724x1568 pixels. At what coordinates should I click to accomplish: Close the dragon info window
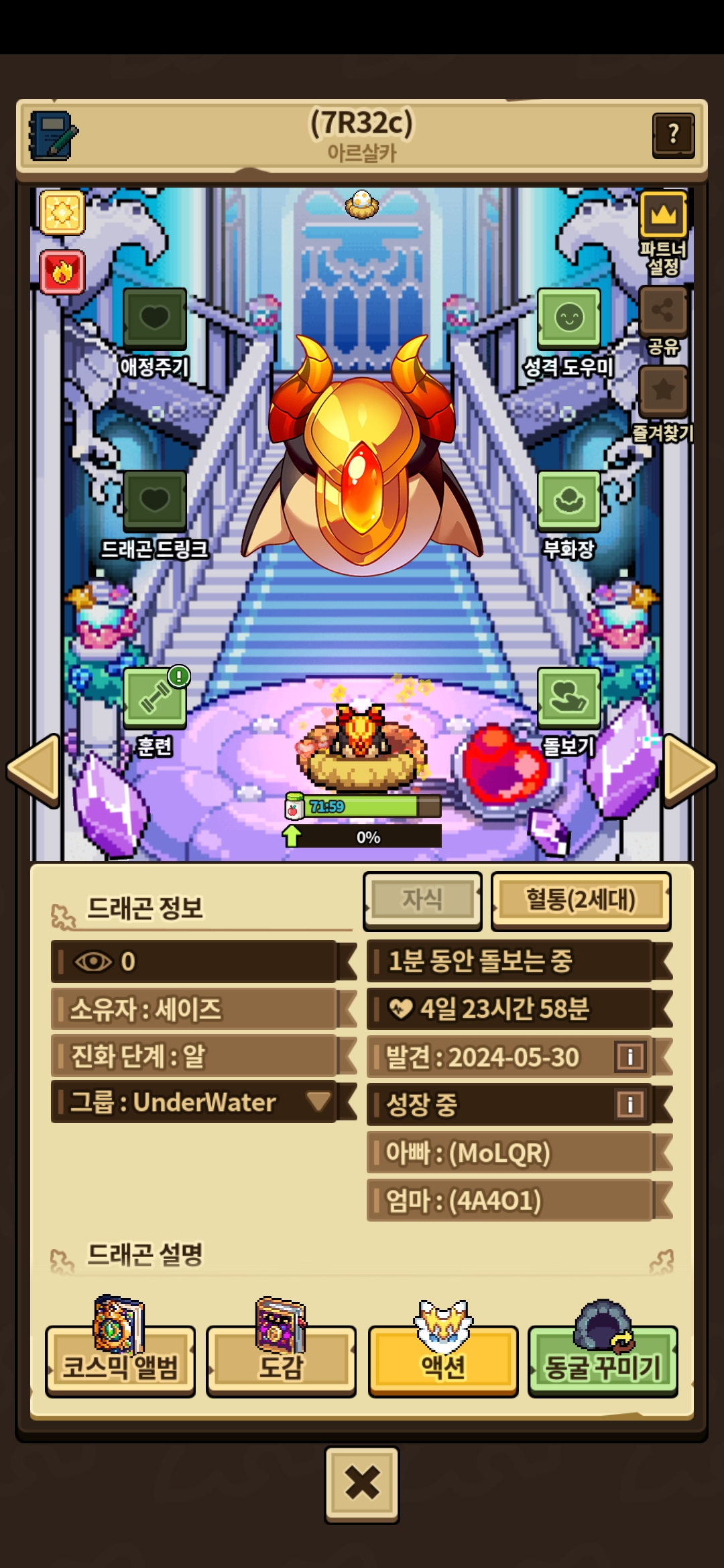tap(362, 1485)
